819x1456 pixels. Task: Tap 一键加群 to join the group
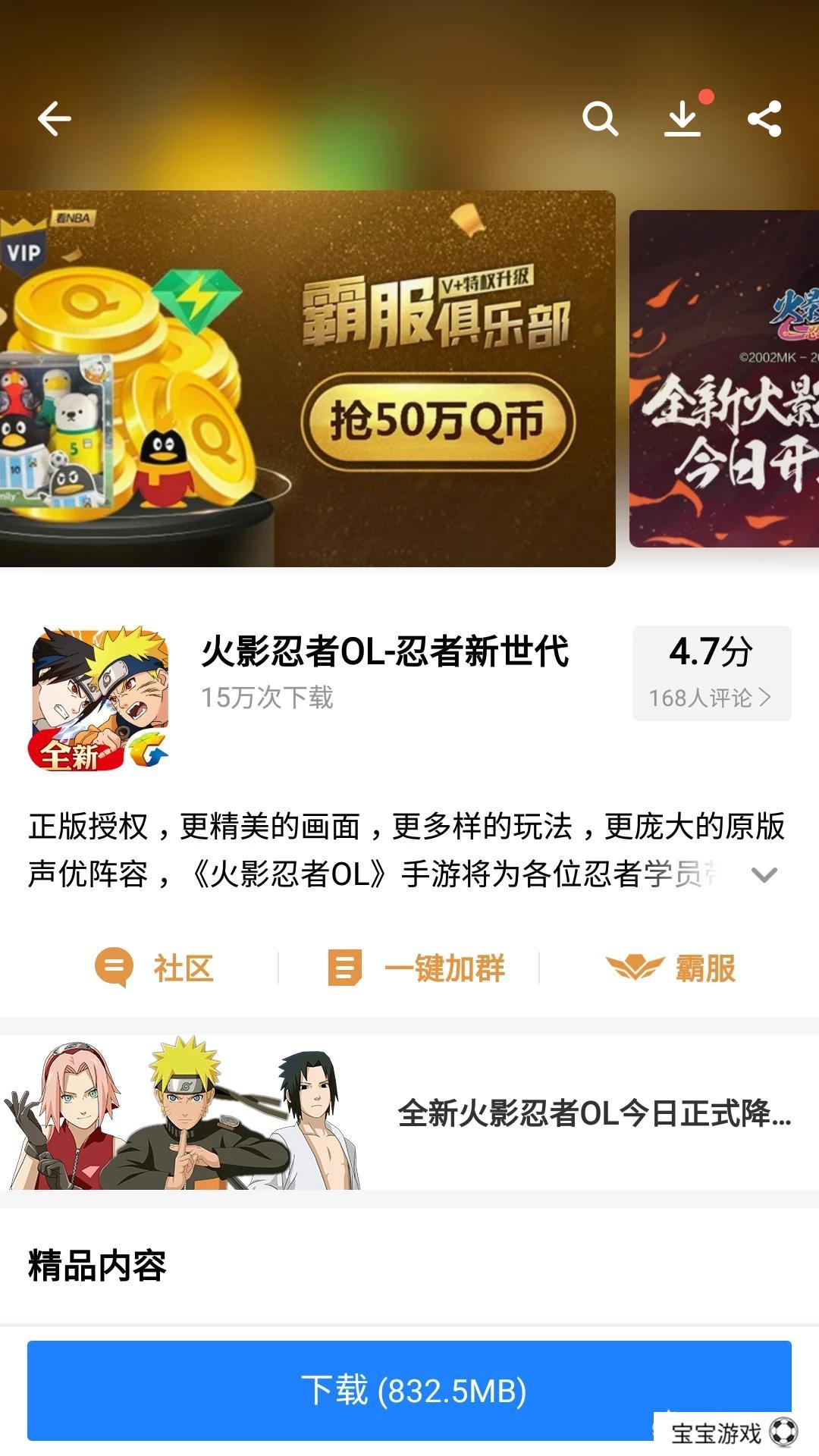(x=416, y=968)
